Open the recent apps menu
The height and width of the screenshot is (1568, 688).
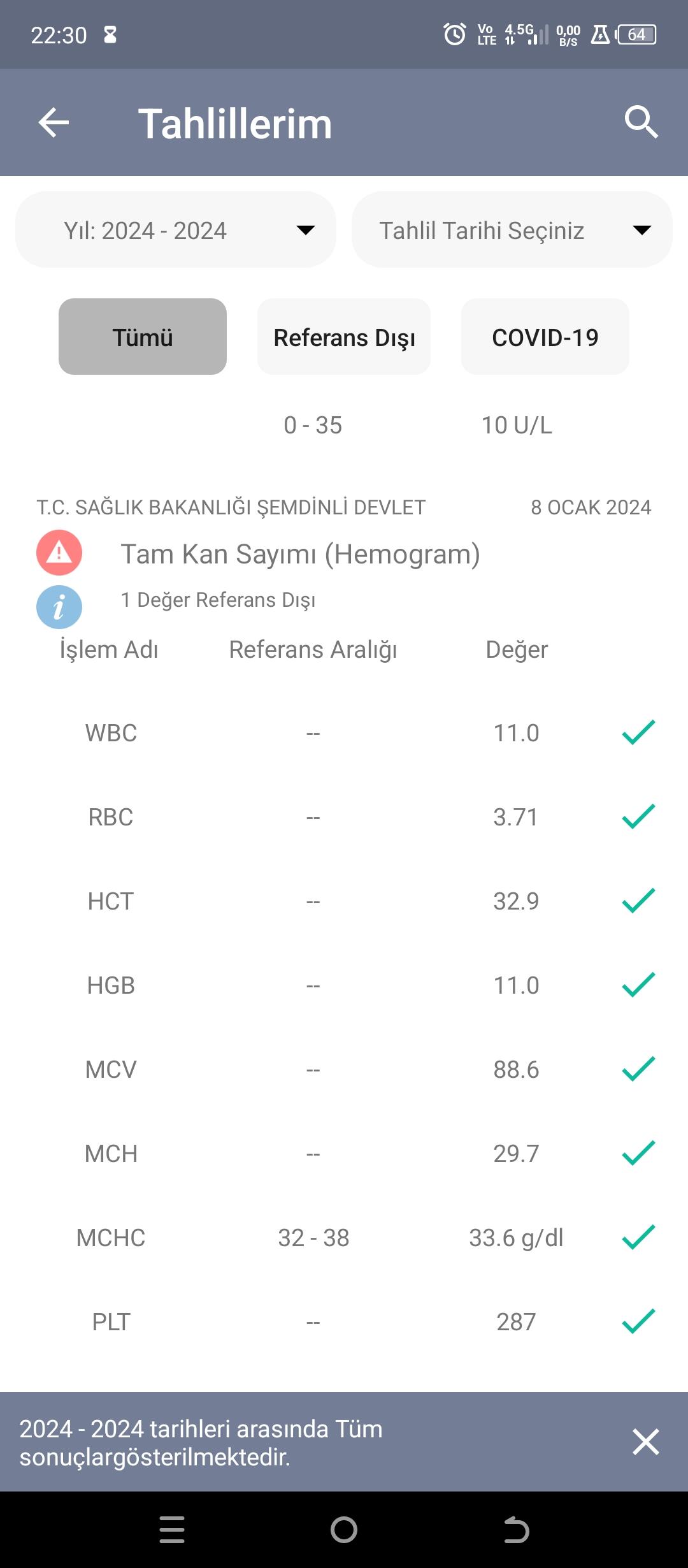172,1530
